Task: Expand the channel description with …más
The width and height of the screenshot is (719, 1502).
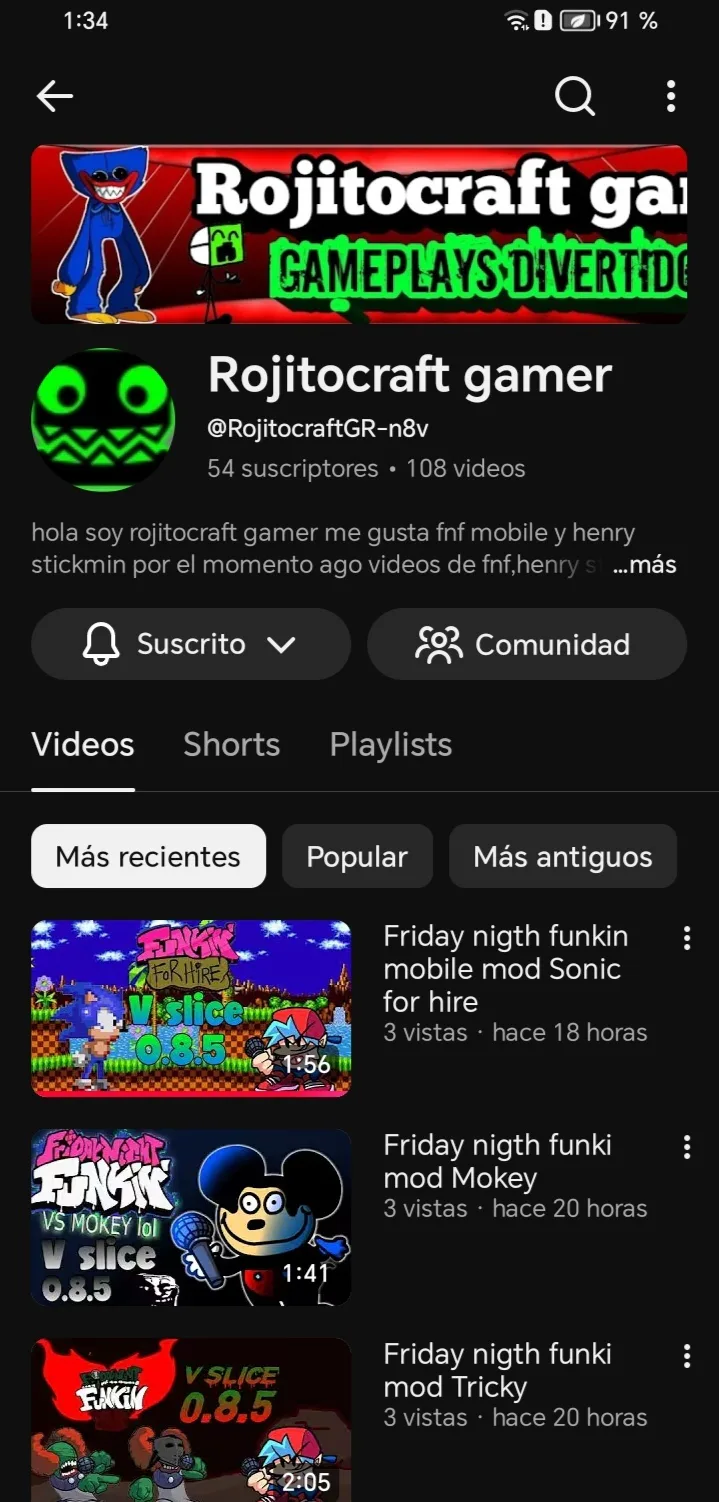Action: point(645,565)
